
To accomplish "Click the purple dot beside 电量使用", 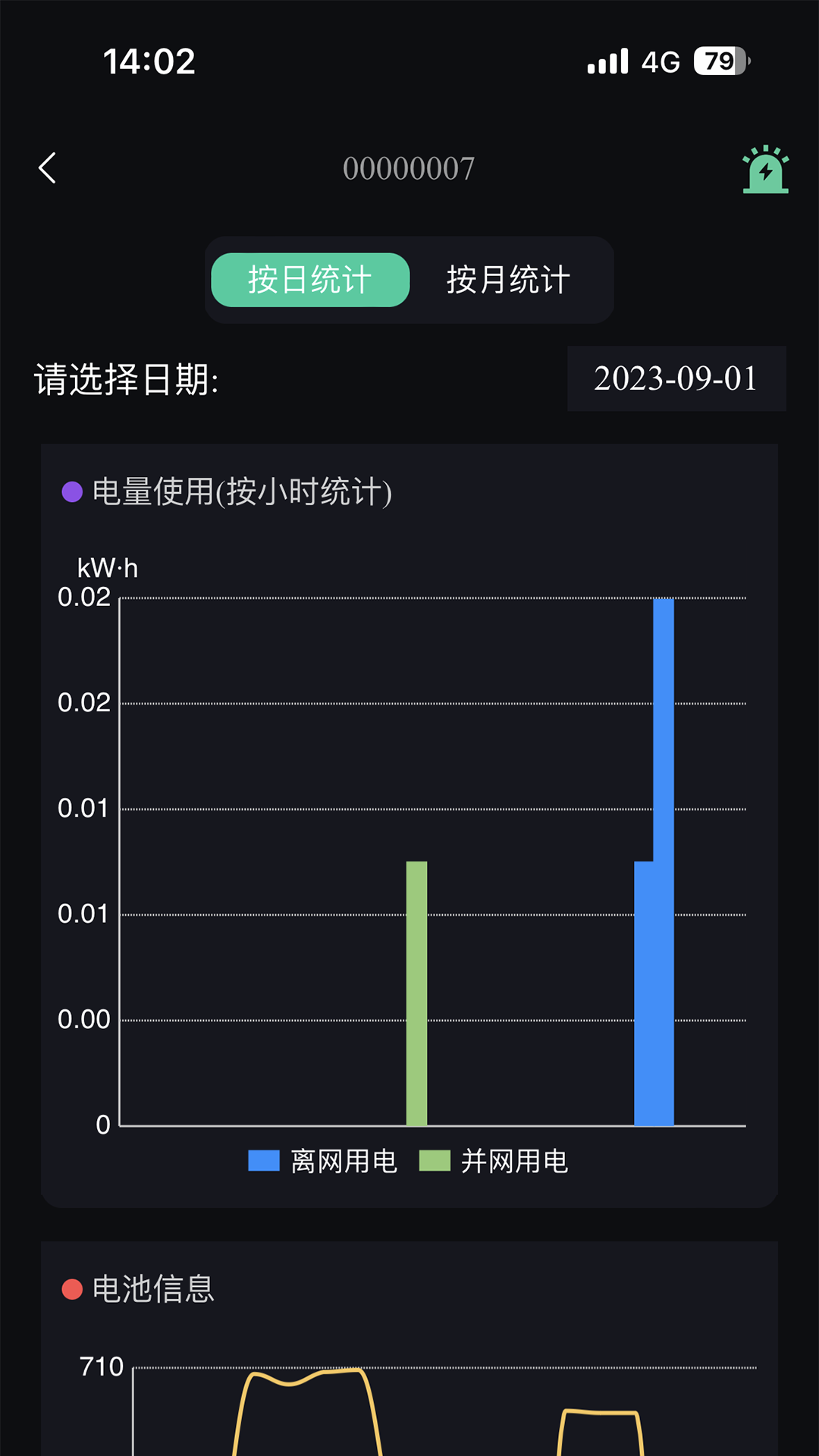I will tap(71, 492).
